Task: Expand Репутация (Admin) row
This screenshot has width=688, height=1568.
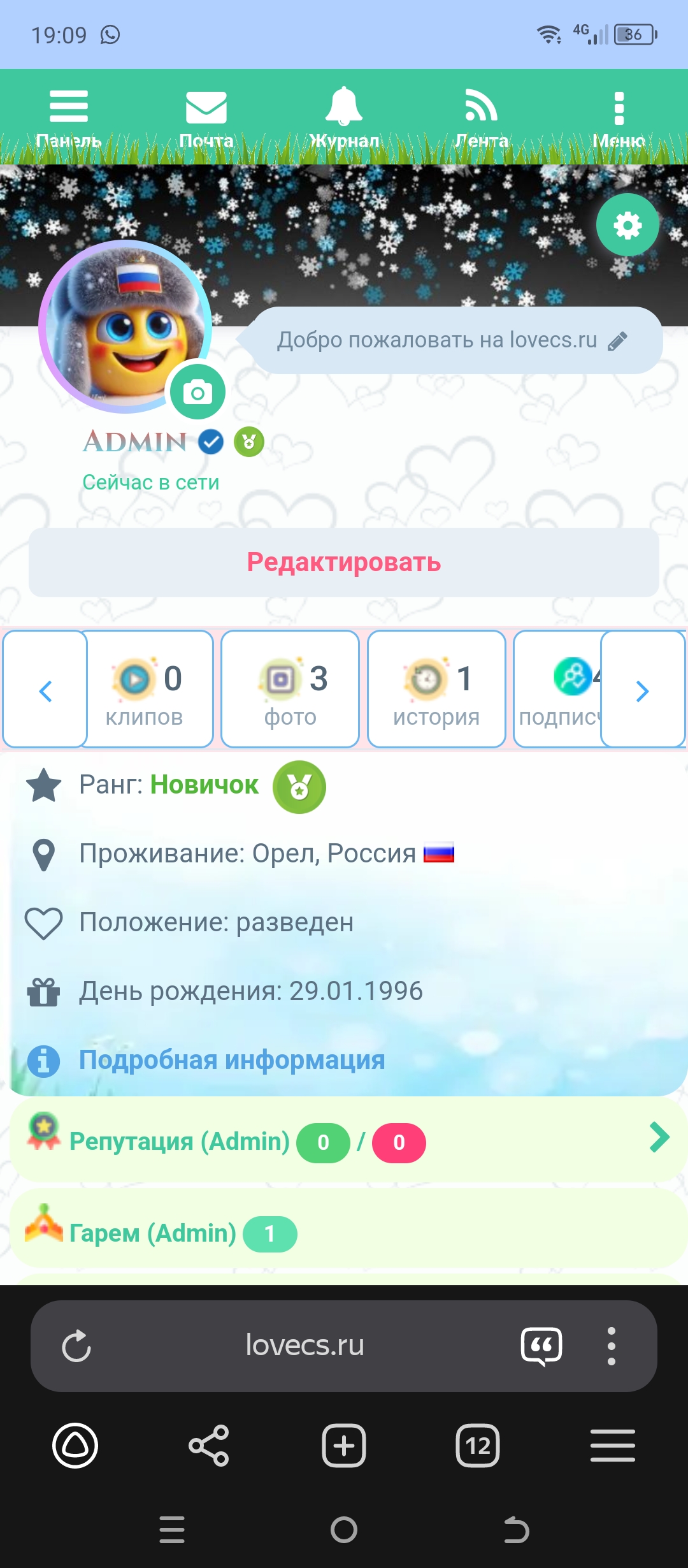Action: point(659,1138)
